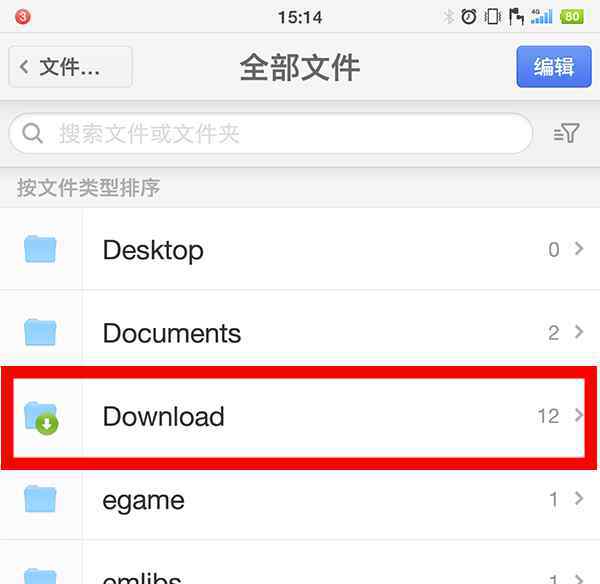Image resolution: width=600 pixels, height=584 pixels.
Task: Open the sort and filter icon
Action: pos(566,133)
